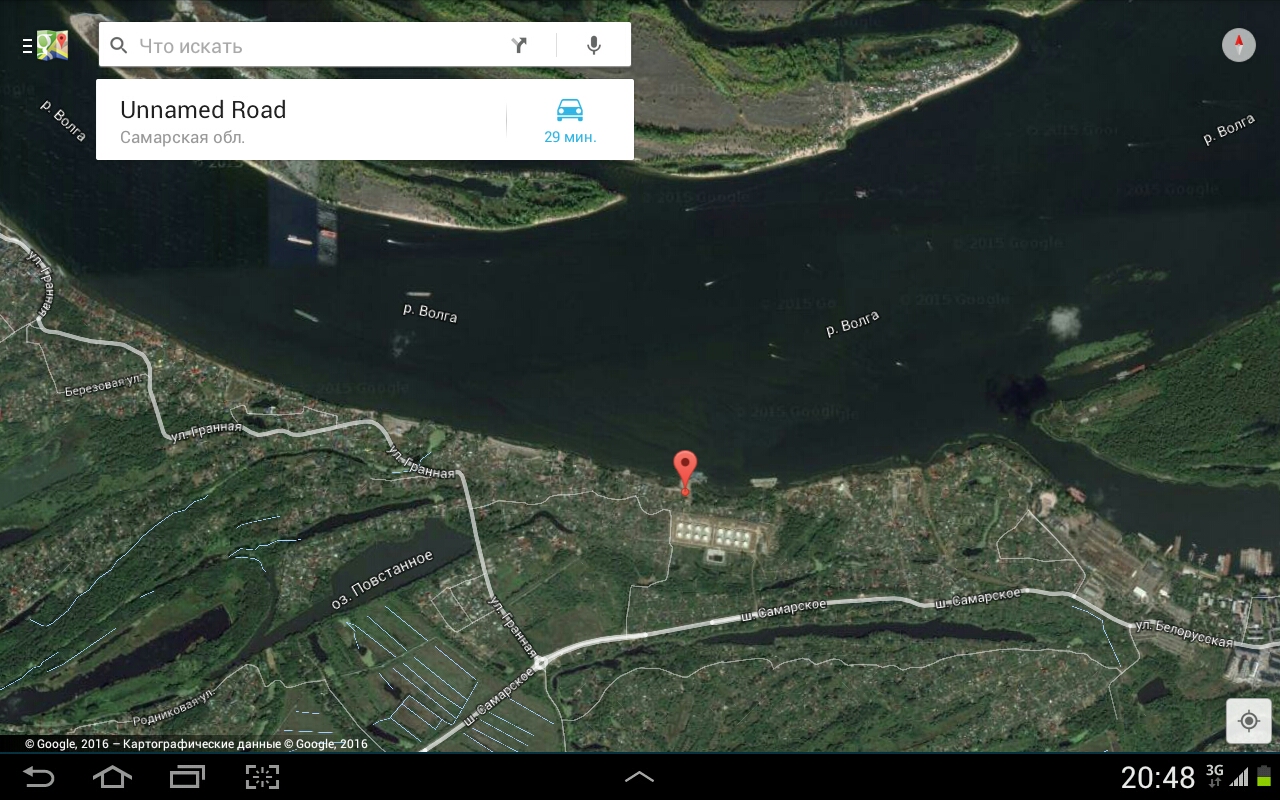Open the recent apps overview
This screenshot has width=1280, height=800.
[187, 777]
